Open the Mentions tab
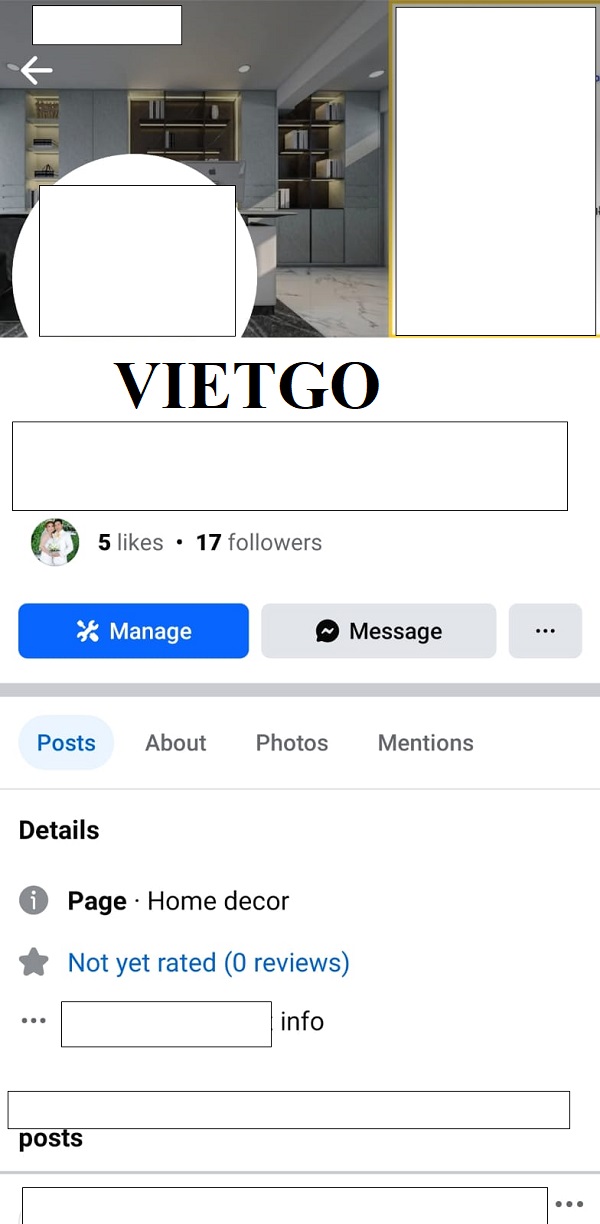Screen dimensions: 600x1224 click(425, 743)
